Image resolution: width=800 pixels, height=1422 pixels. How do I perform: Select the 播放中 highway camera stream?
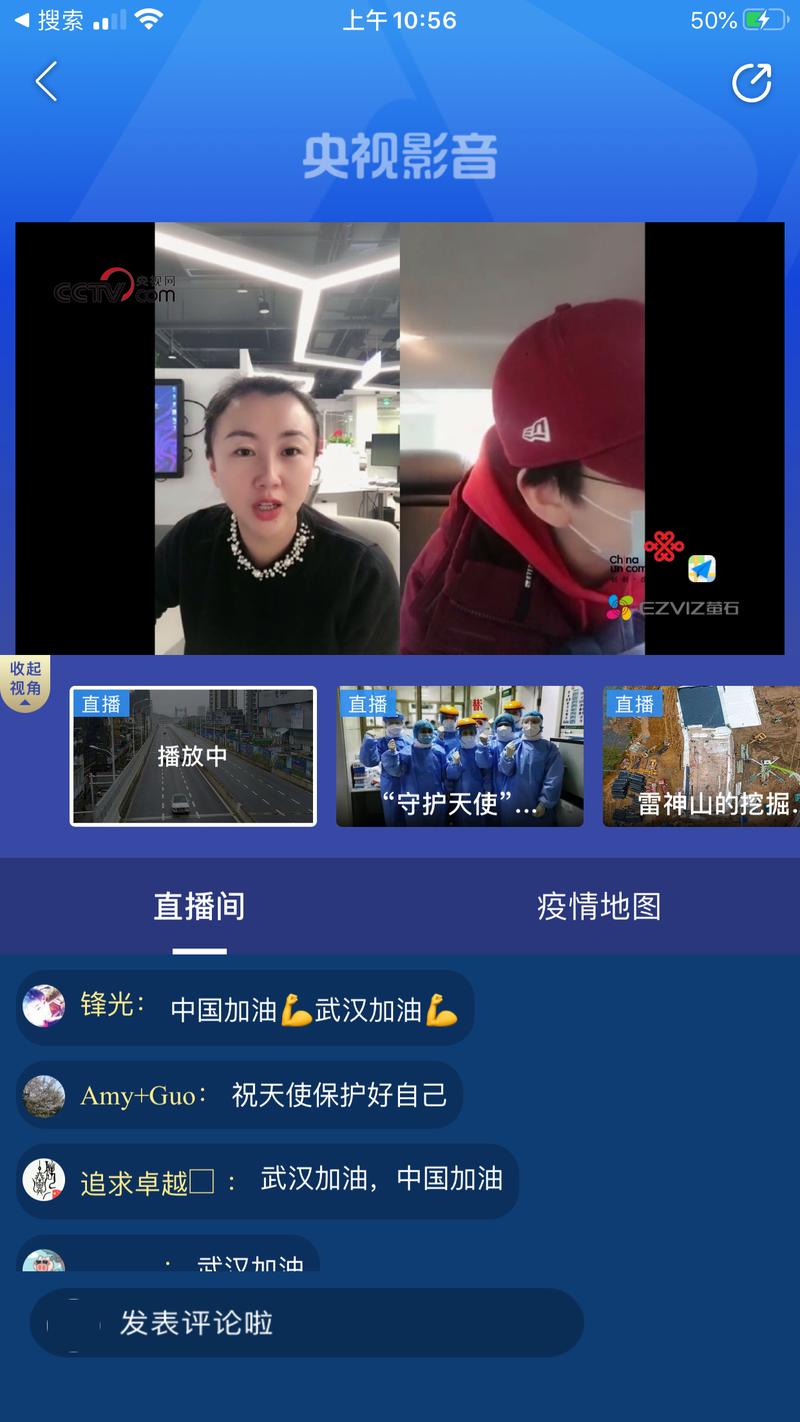coord(192,756)
